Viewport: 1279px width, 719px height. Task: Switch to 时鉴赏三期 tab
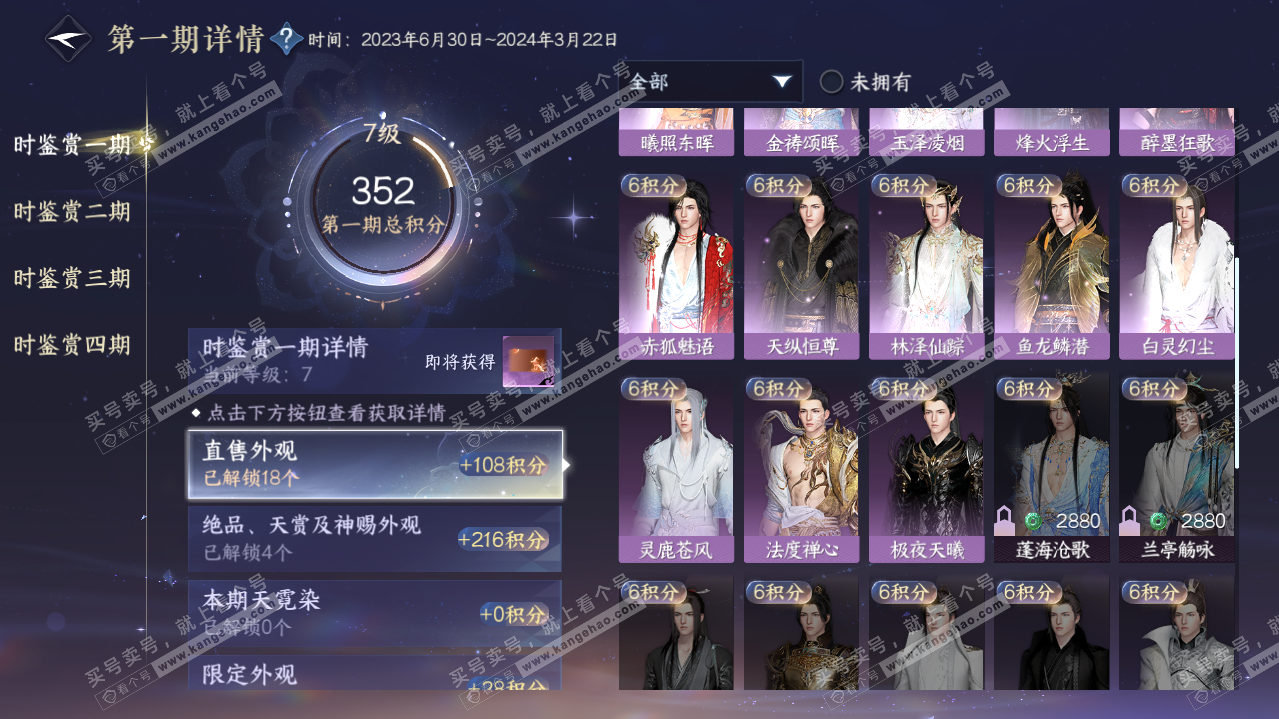click(72, 278)
